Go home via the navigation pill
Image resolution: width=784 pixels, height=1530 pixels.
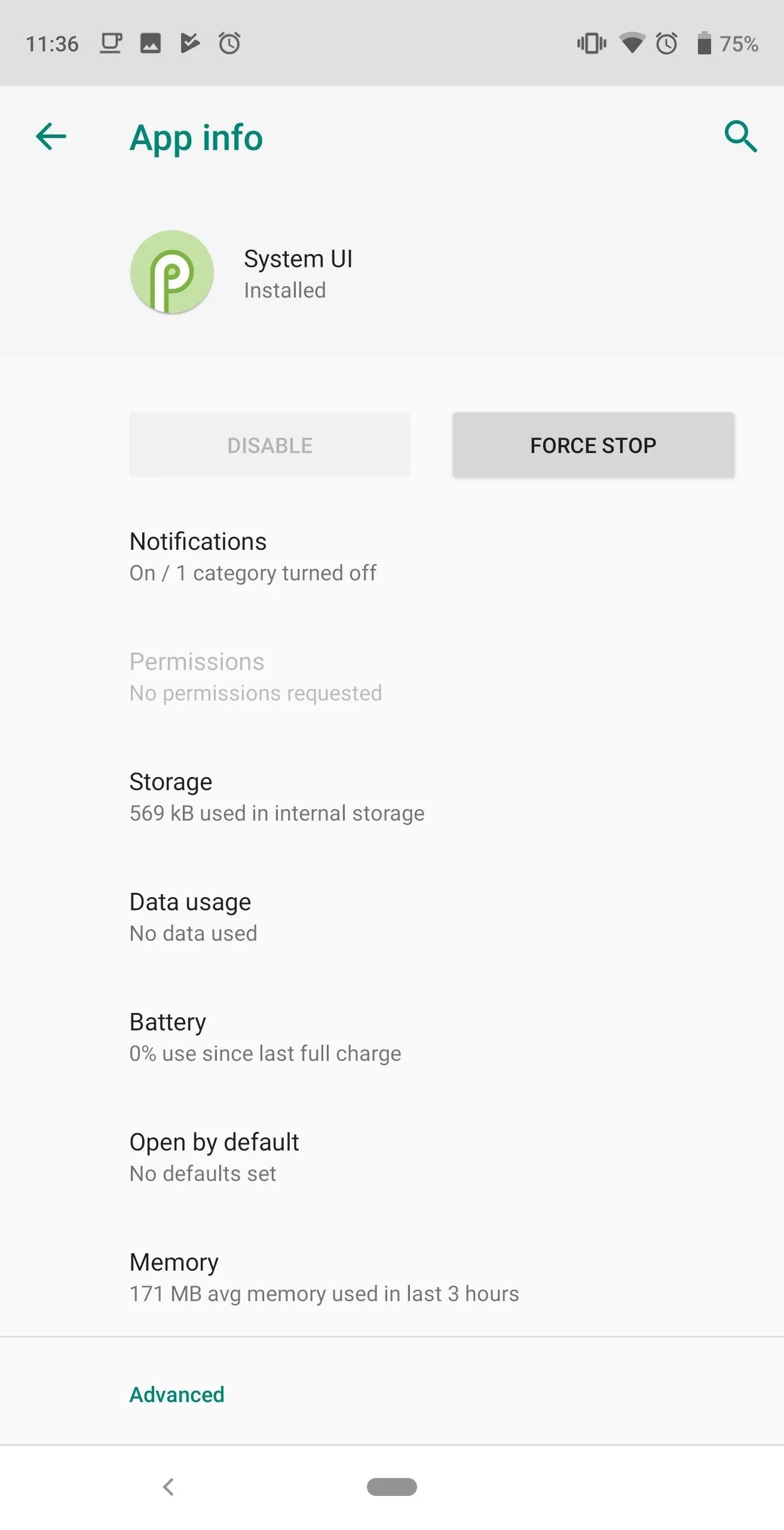tap(392, 1486)
